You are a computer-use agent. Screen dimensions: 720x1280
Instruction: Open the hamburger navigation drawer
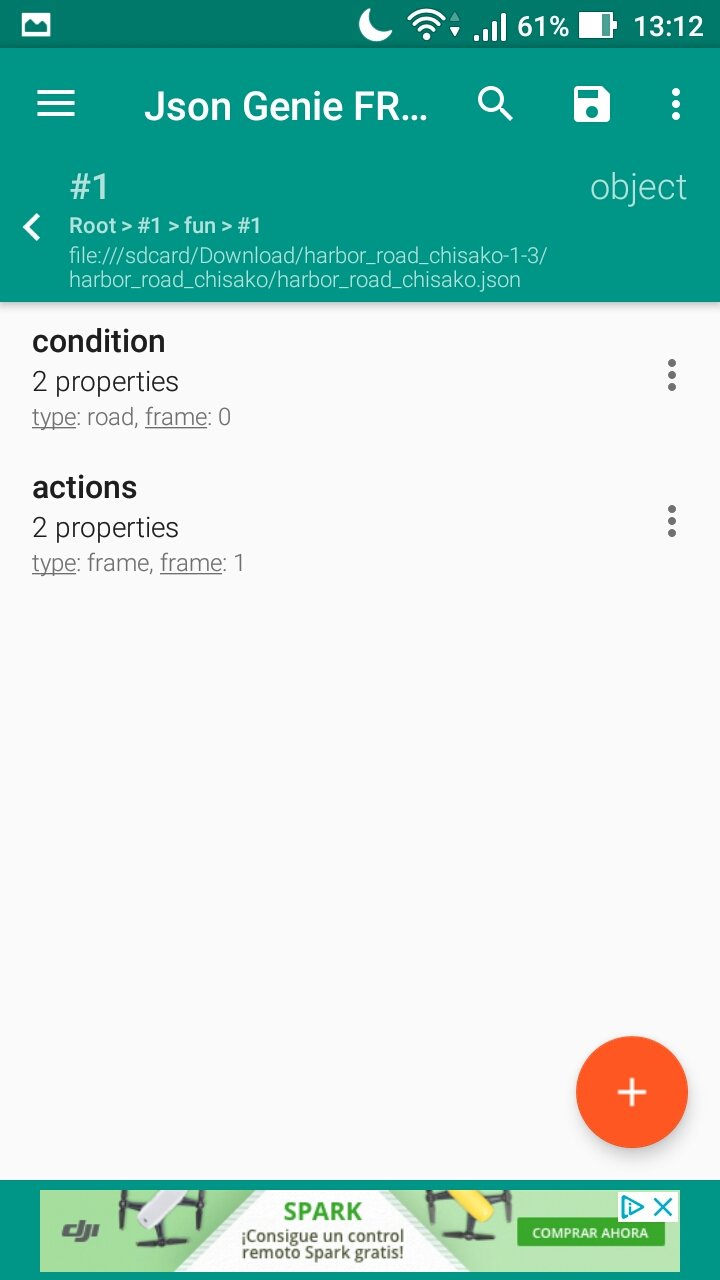pos(56,104)
